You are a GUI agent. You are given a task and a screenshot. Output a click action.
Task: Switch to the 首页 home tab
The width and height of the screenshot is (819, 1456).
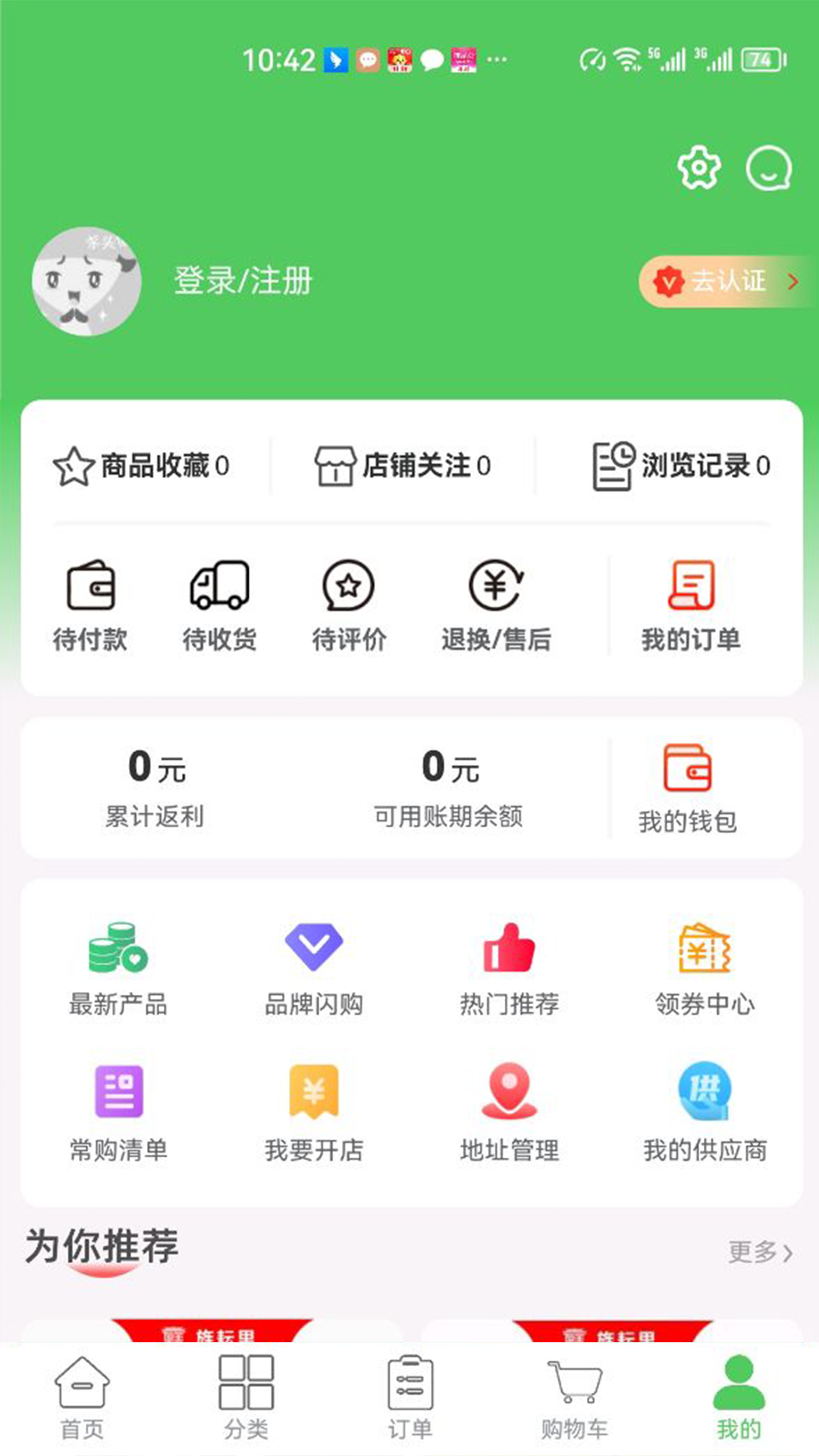point(82,1399)
